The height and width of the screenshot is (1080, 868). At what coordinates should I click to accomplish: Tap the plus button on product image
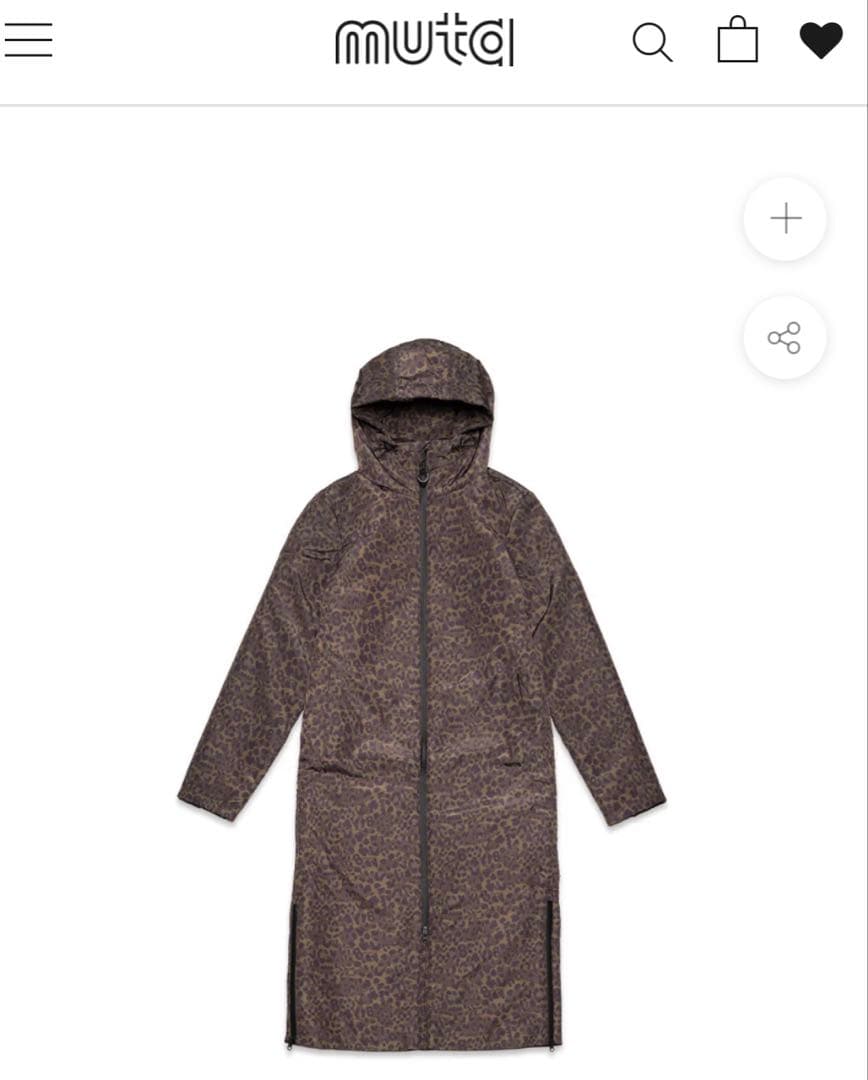point(785,219)
